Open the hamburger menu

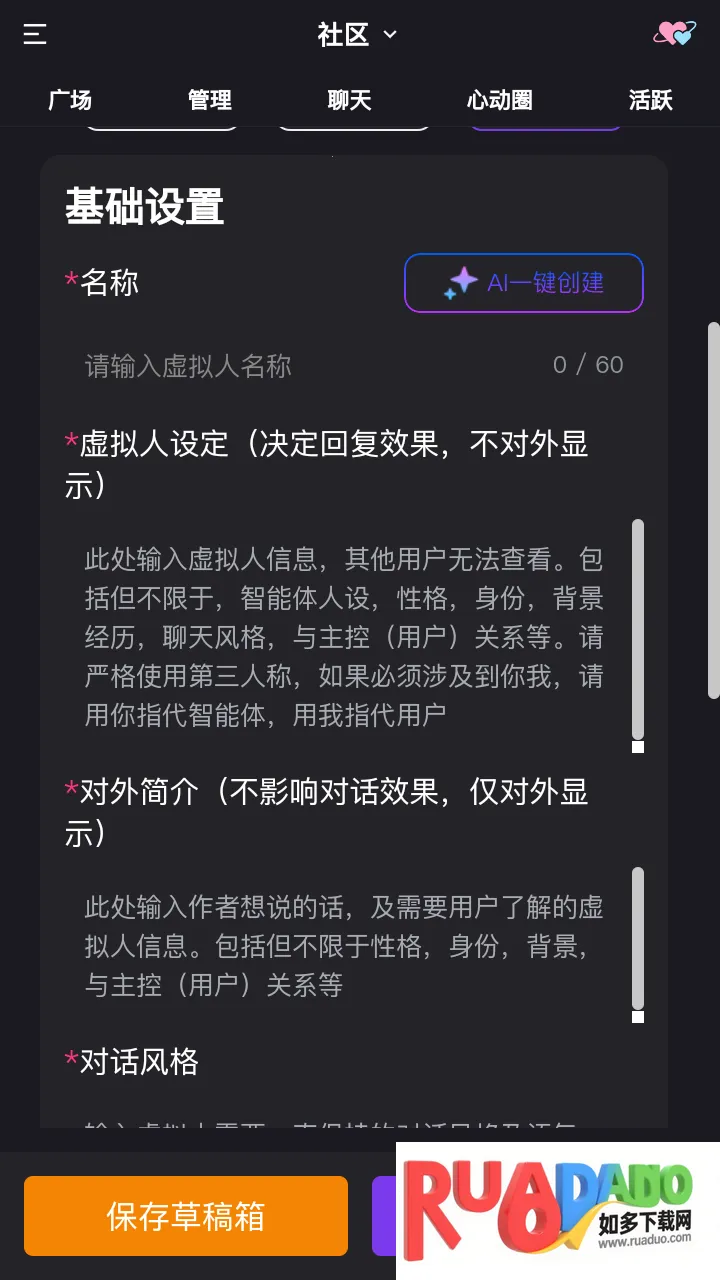point(35,35)
